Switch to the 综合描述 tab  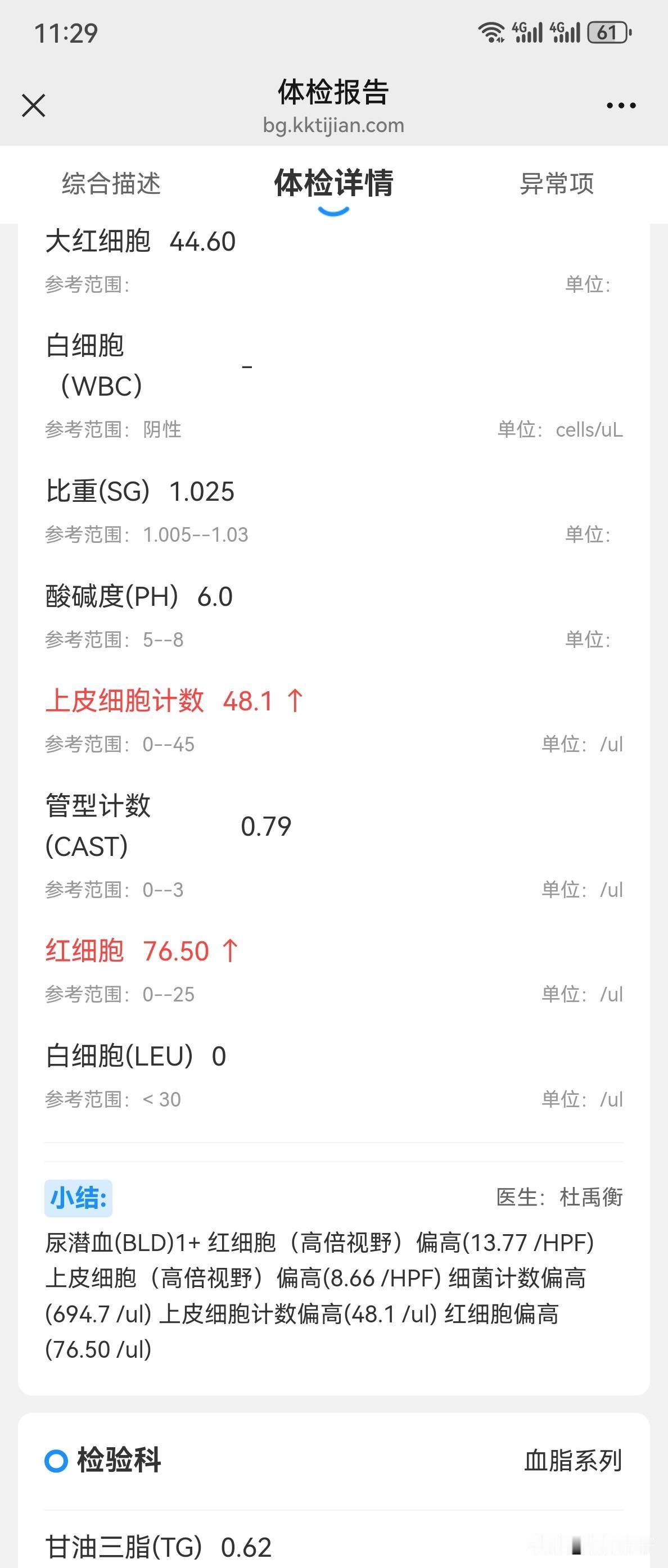point(111,183)
